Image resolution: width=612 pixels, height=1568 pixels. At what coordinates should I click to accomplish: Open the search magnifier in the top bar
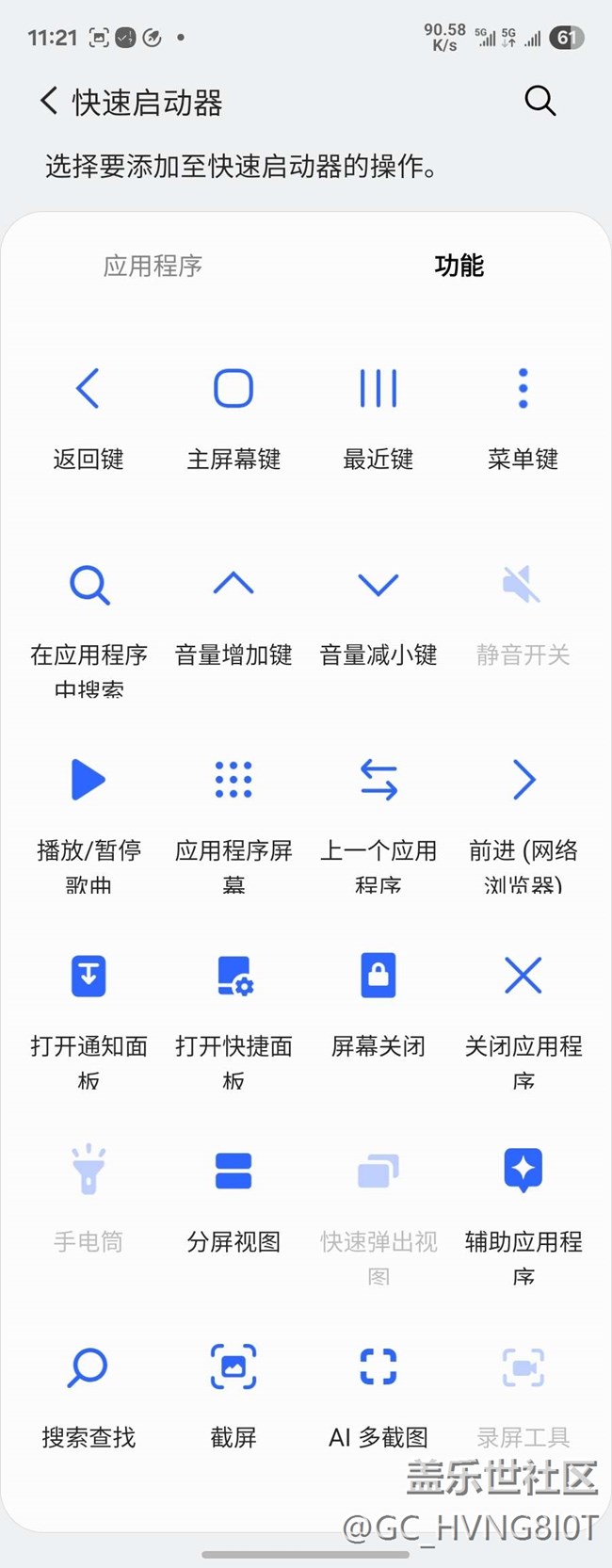point(540,101)
